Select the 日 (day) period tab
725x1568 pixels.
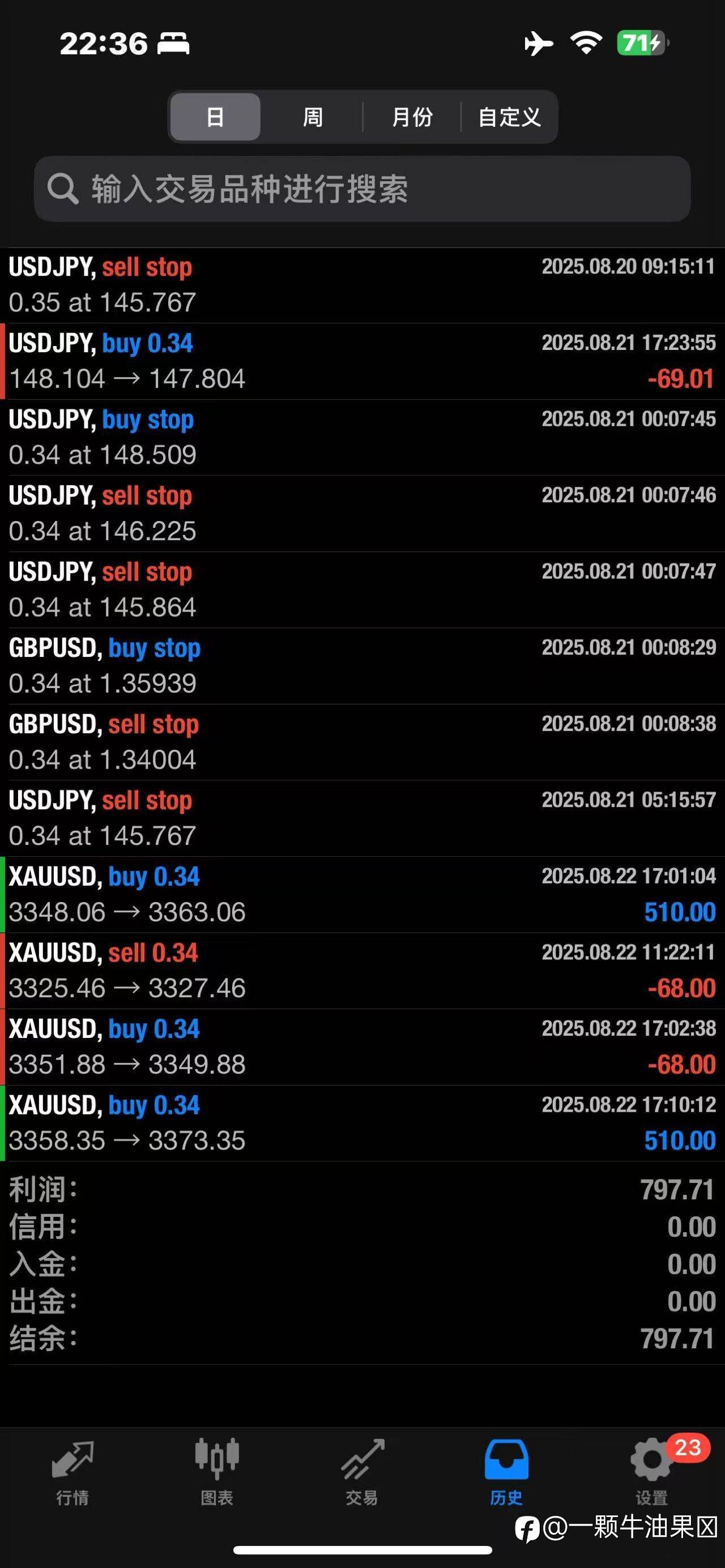pos(215,117)
